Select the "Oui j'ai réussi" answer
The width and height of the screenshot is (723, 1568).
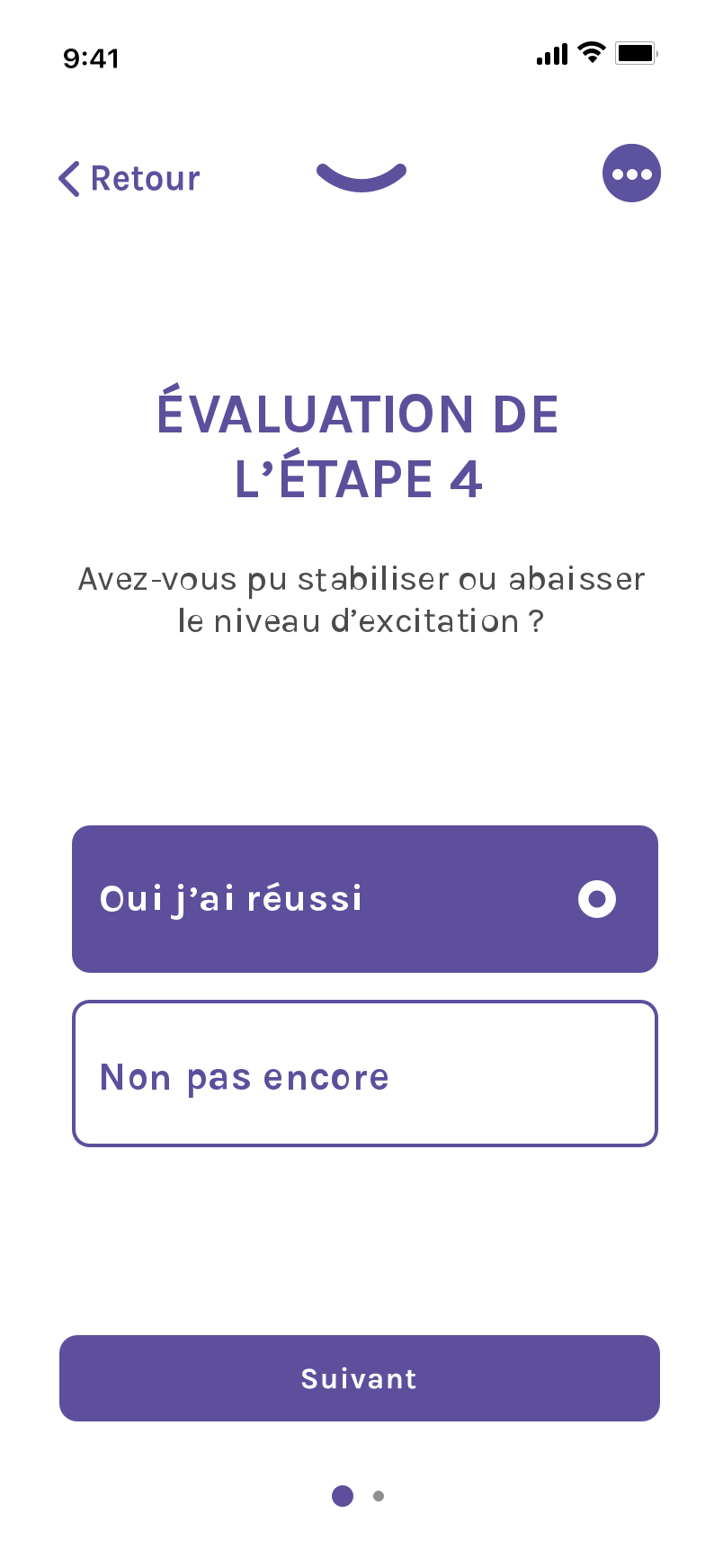[x=364, y=899]
